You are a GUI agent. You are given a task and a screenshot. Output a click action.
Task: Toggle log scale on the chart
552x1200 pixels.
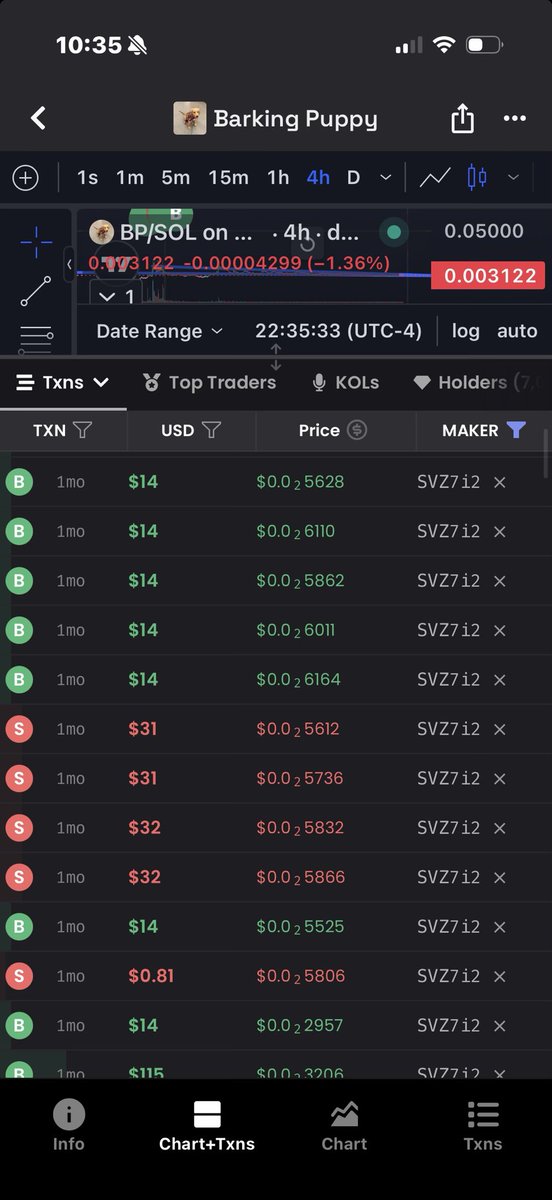pyautogui.click(x=465, y=331)
